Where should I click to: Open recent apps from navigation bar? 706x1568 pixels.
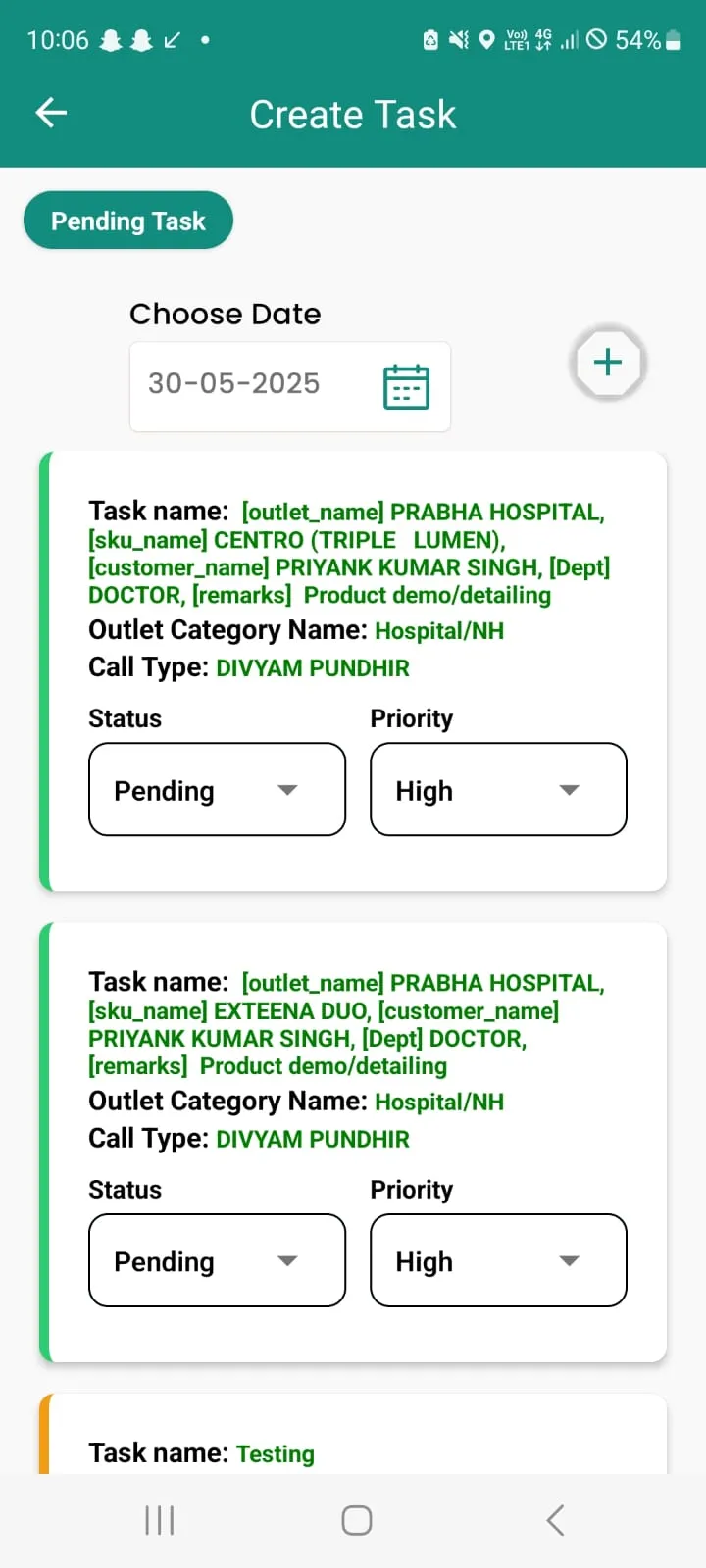click(x=159, y=1520)
